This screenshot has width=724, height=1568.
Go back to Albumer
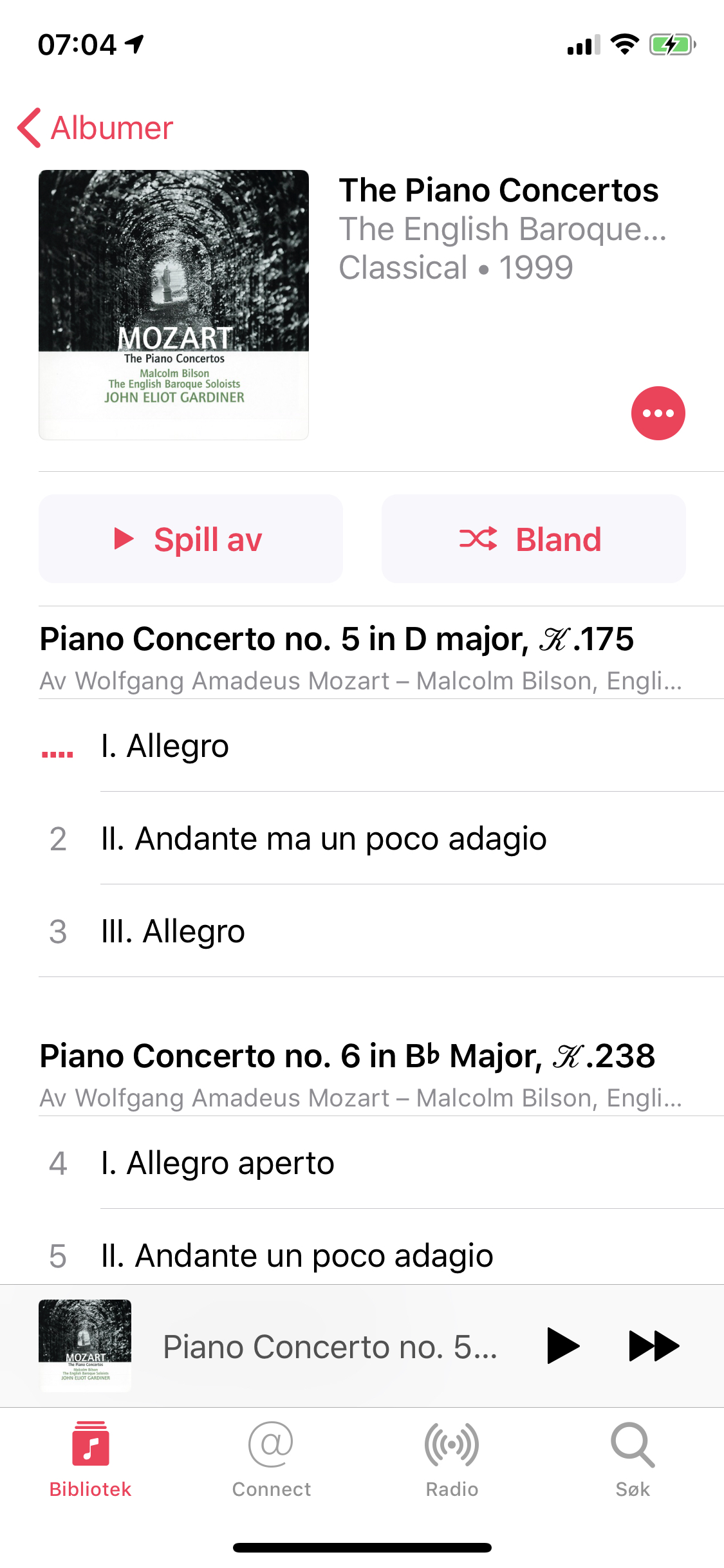click(97, 128)
